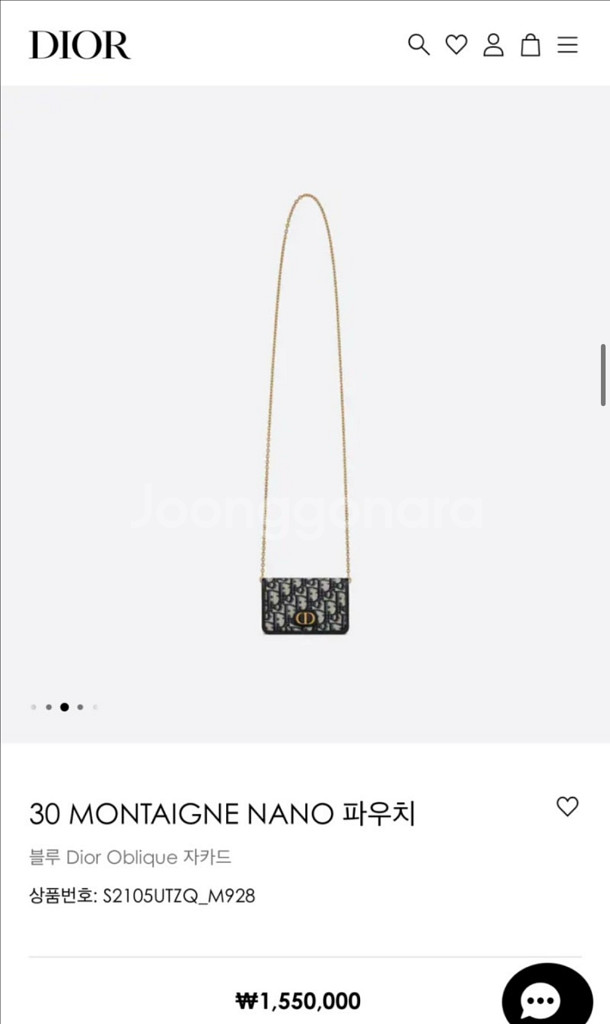This screenshot has width=610, height=1024.
Task: Open the account profile icon
Action: (x=493, y=45)
